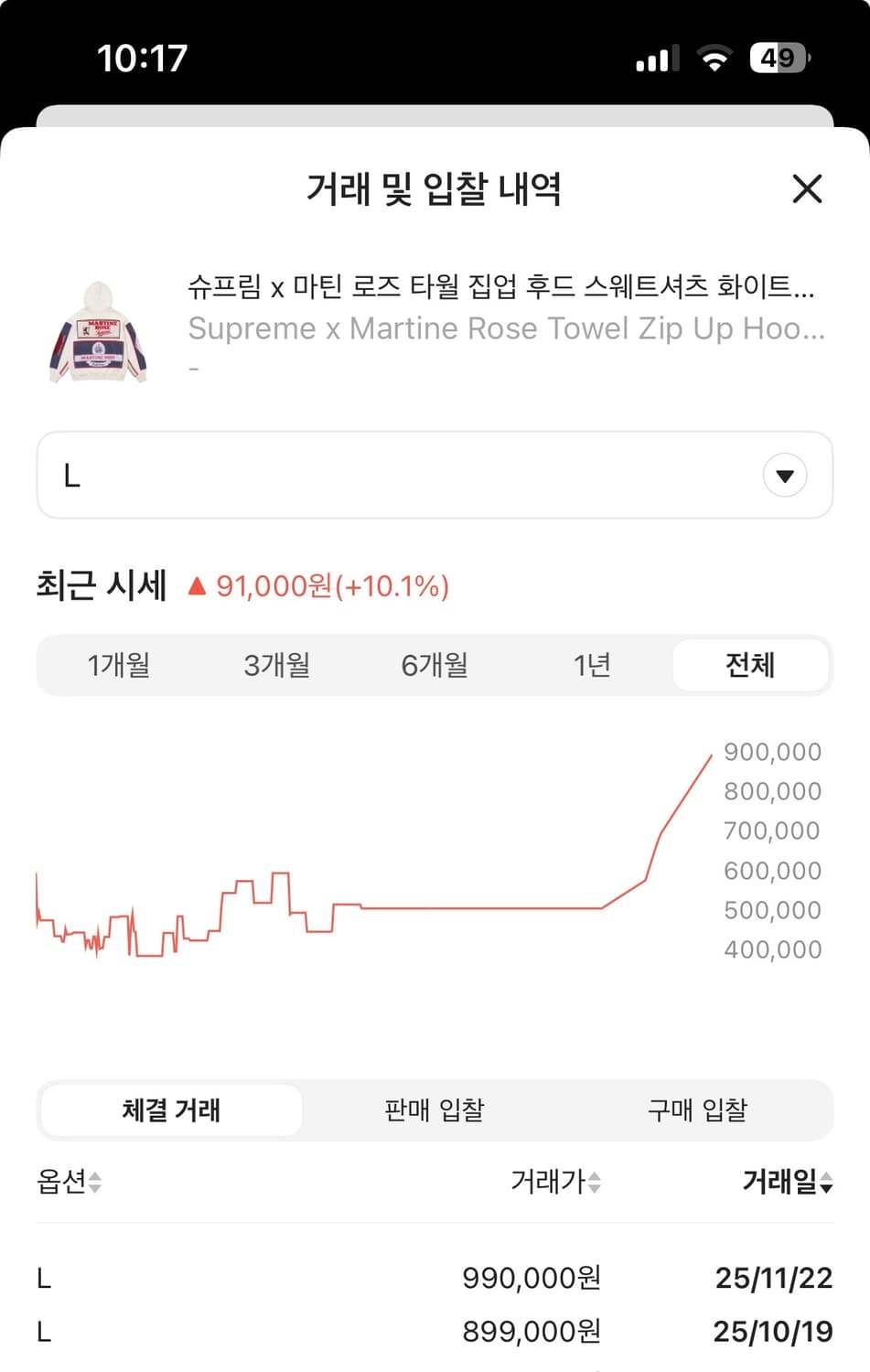Select the 1개월 period filter
Screen dimensions: 870x1372
[x=120, y=665]
